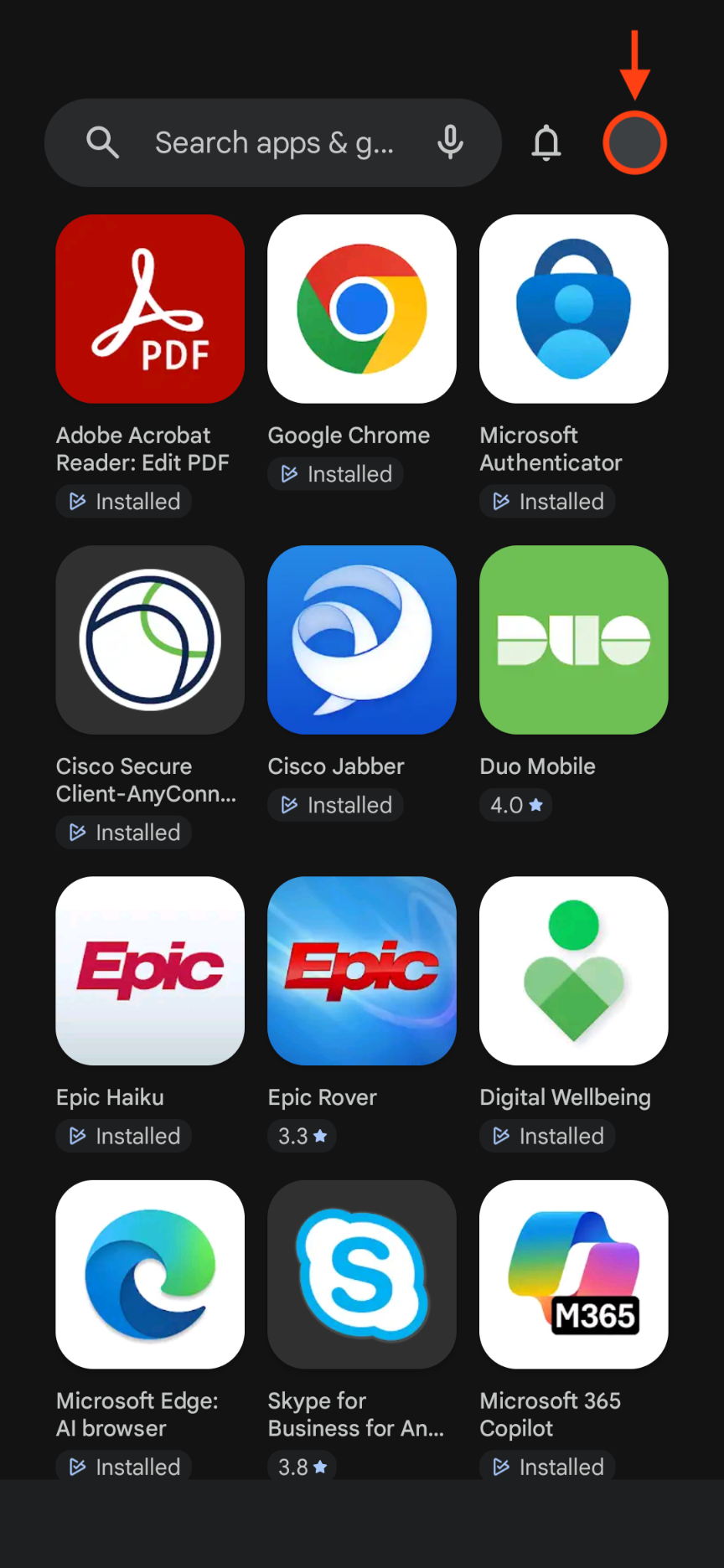724x1568 pixels.
Task: Open Microsoft 365 Copilot app page
Action: click(574, 1274)
